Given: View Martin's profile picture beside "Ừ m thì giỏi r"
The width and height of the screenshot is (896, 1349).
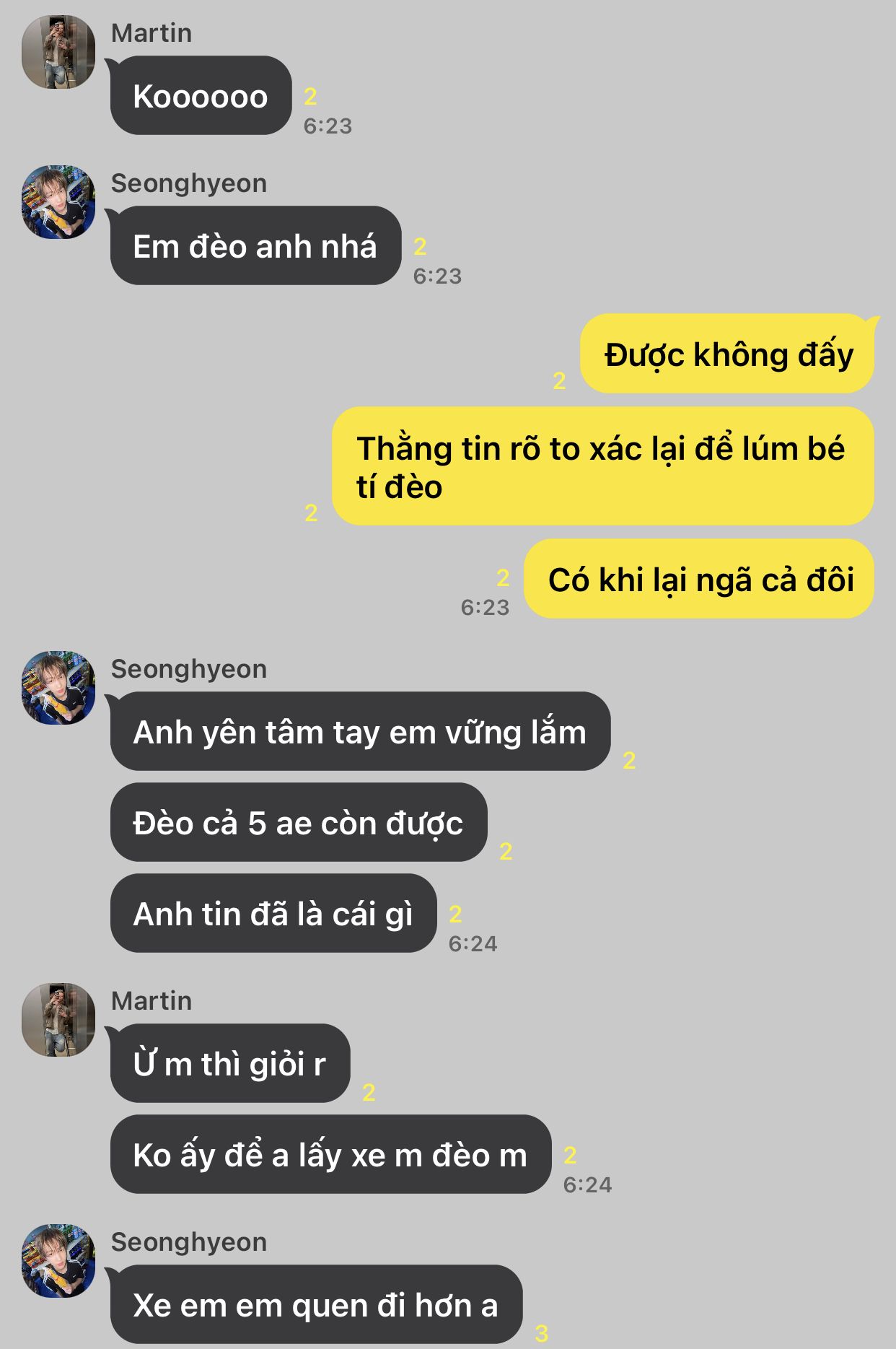Looking at the screenshot, I should (x=58, y=1020).
